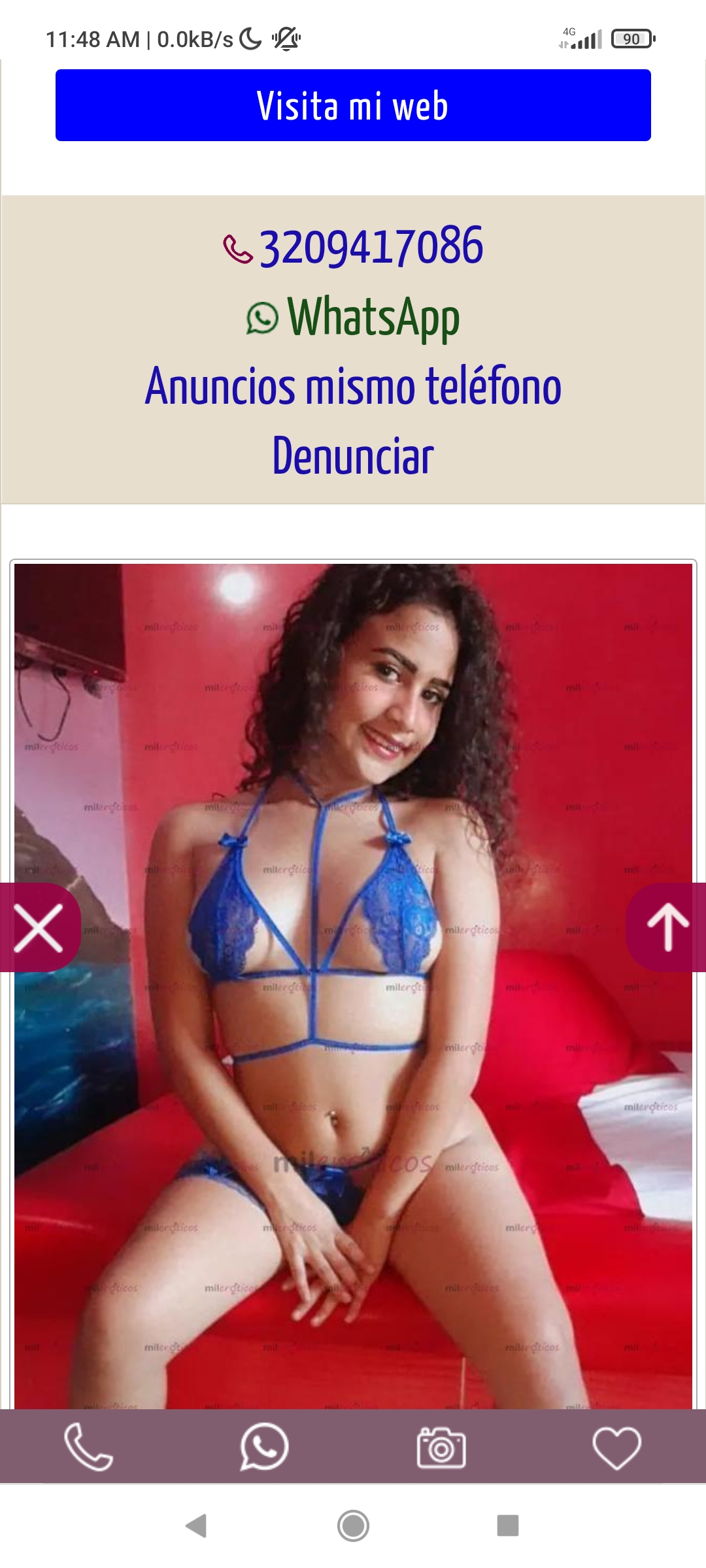This screenshot has width=706, height=1568.
Task: Return to the system home screen
Action: pyautogui.click(x=353, y=1526)
